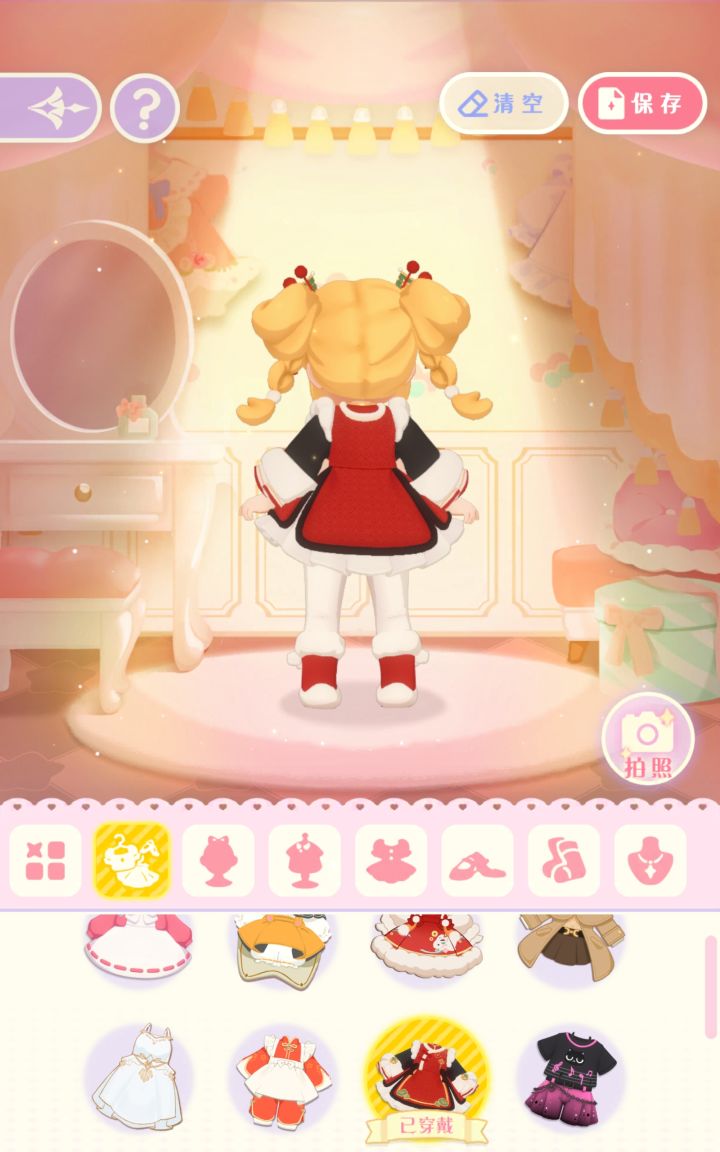This screenshot has height=1152, width=720.
Task: Select the red rabbit dress thumbnail
Action: [430, 945]
